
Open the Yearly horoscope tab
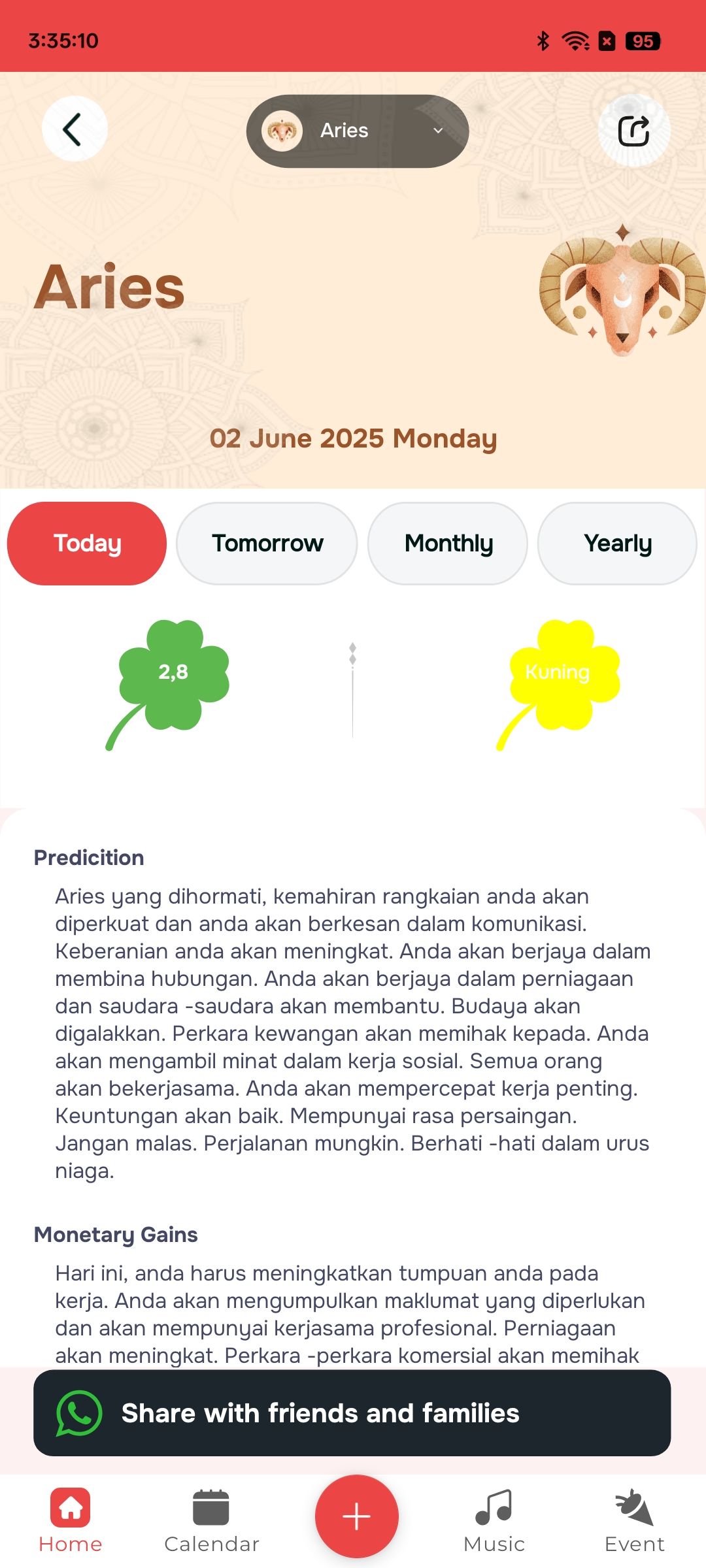617,544
